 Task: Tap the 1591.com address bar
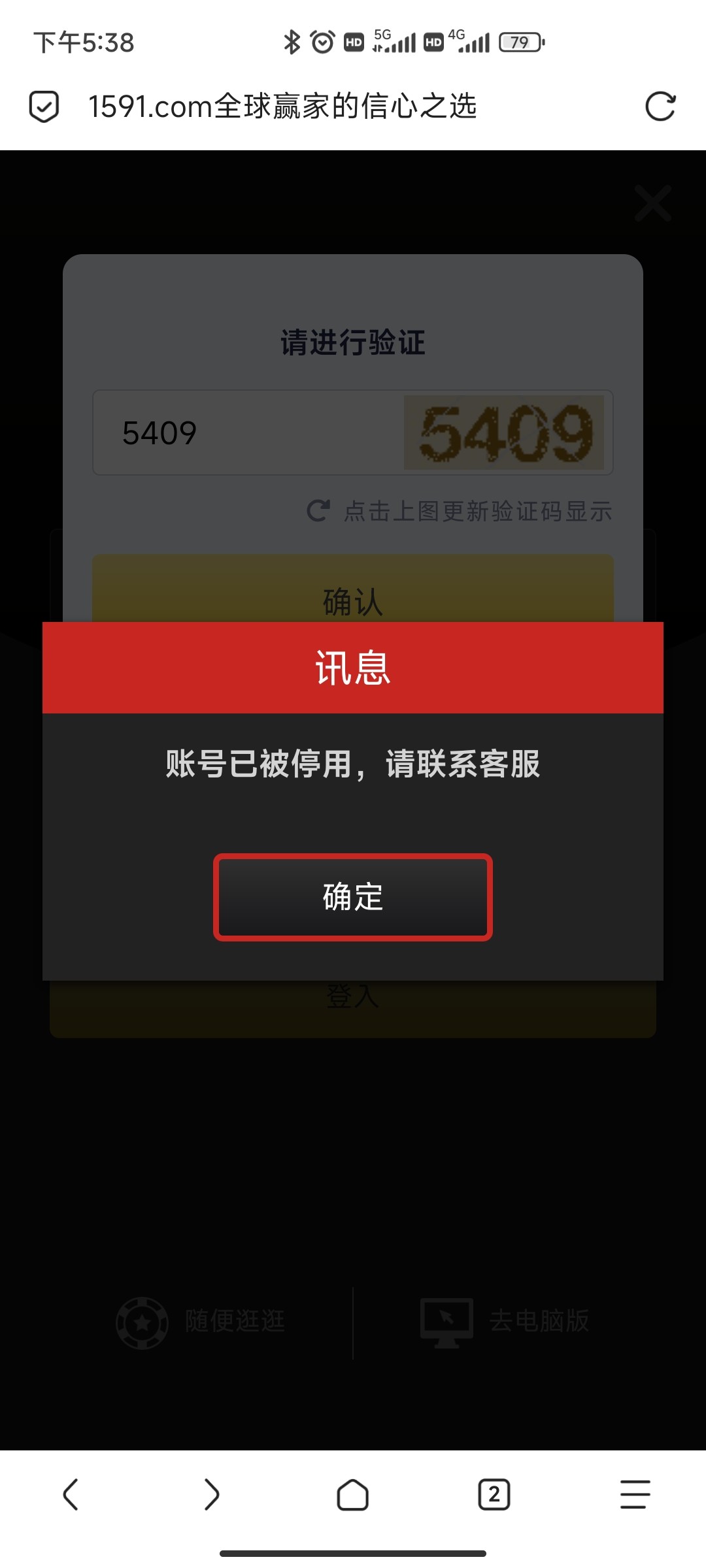pyautogui.click(x=282, y=106)
